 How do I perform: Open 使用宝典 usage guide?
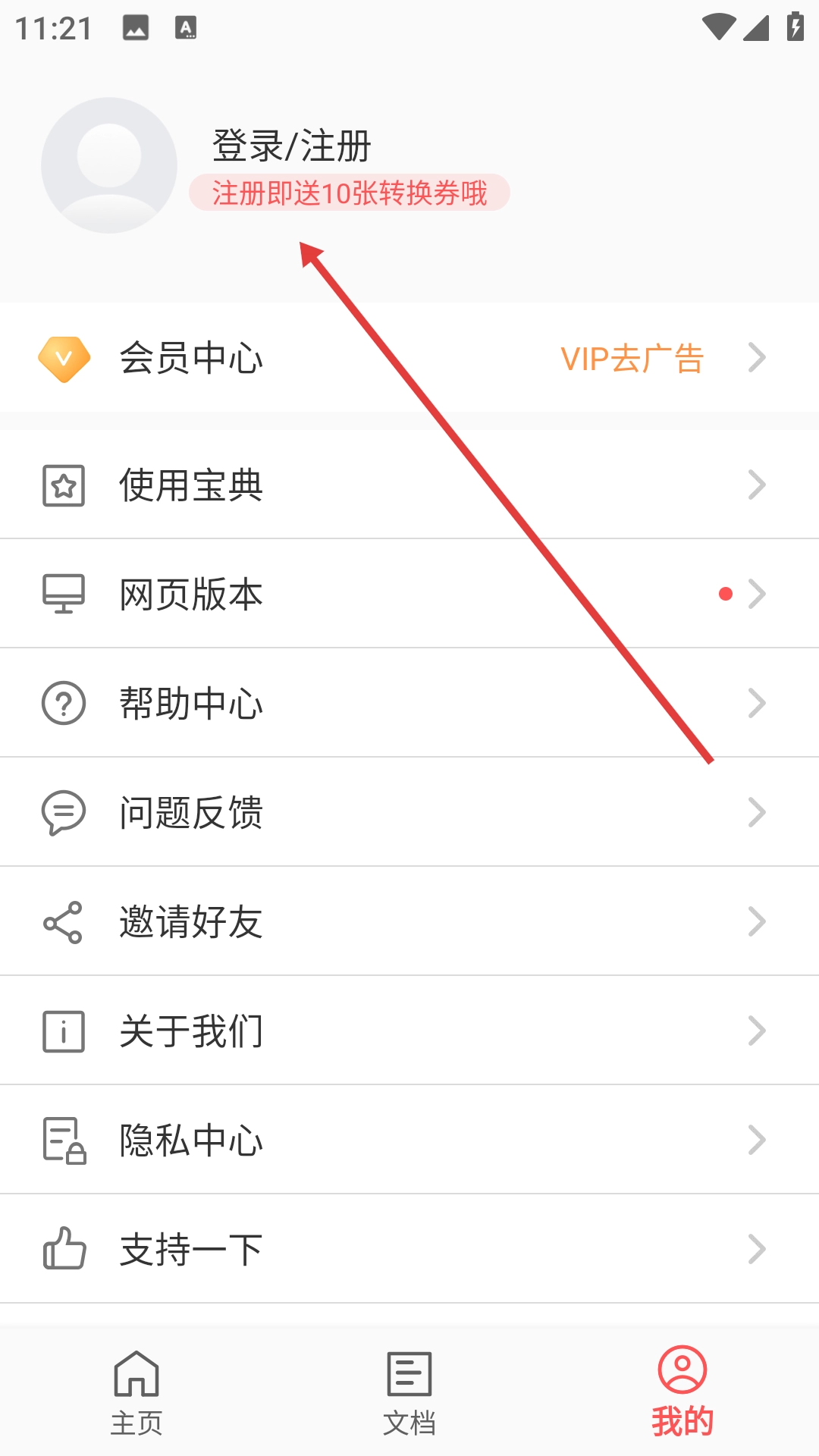(409, 485)
